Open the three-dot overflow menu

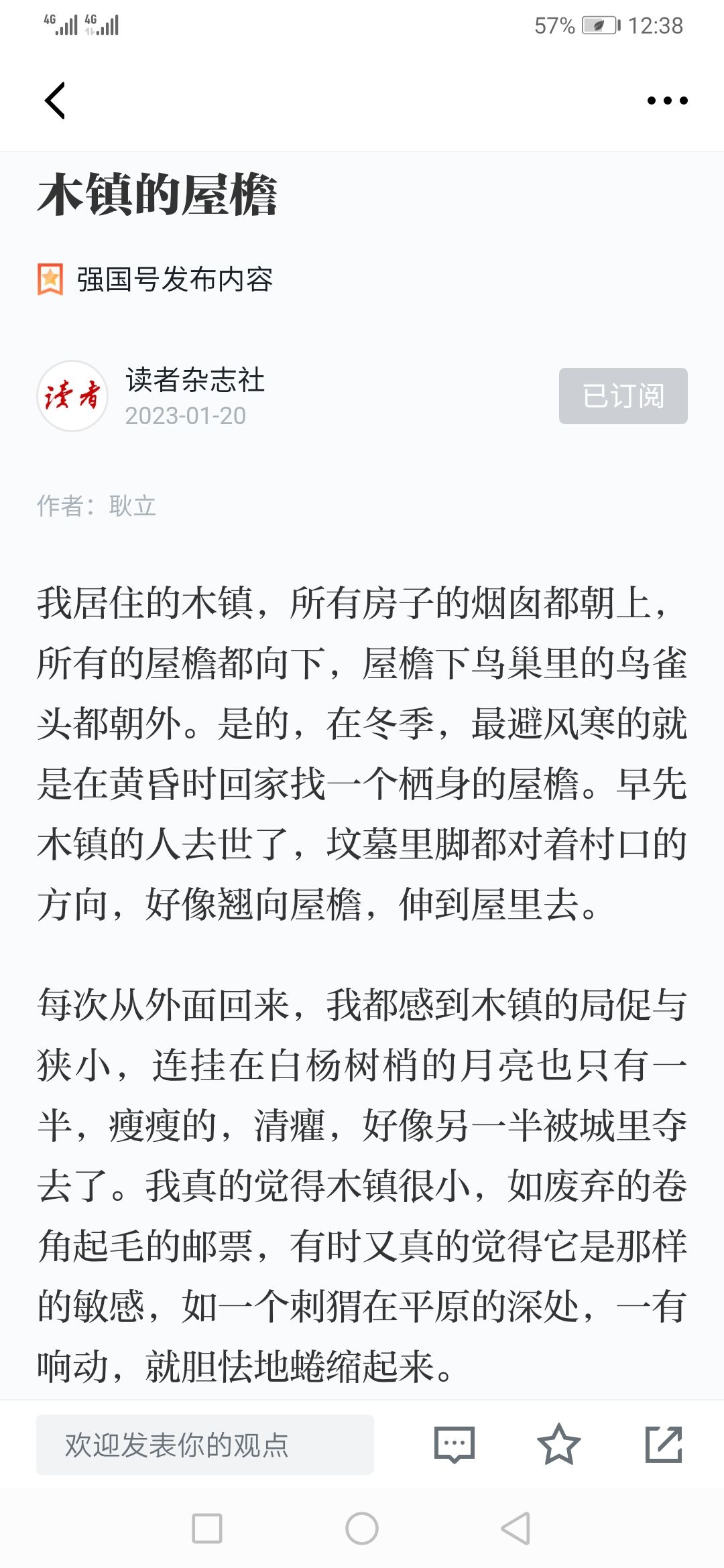click(x=667, y=101)
